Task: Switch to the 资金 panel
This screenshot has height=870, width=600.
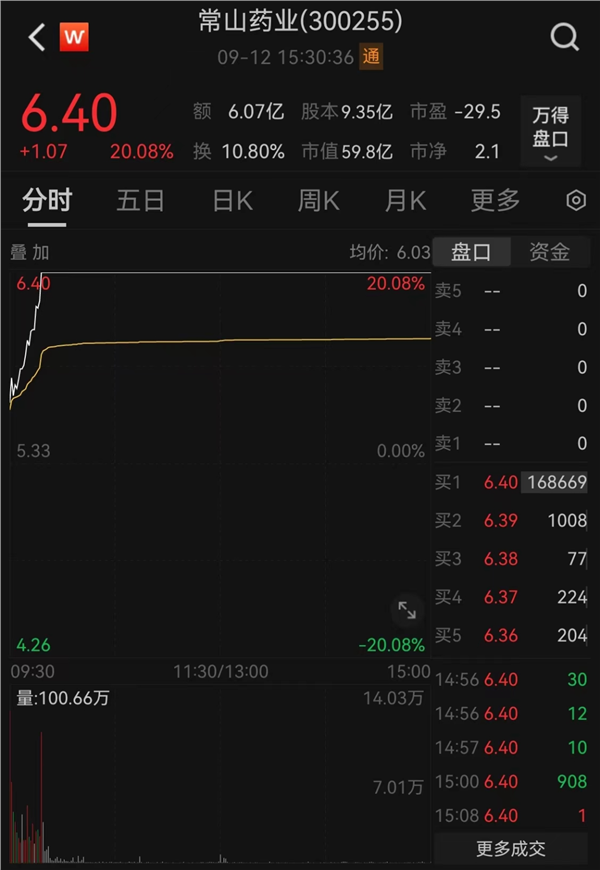Action: [x=549, y=252]
